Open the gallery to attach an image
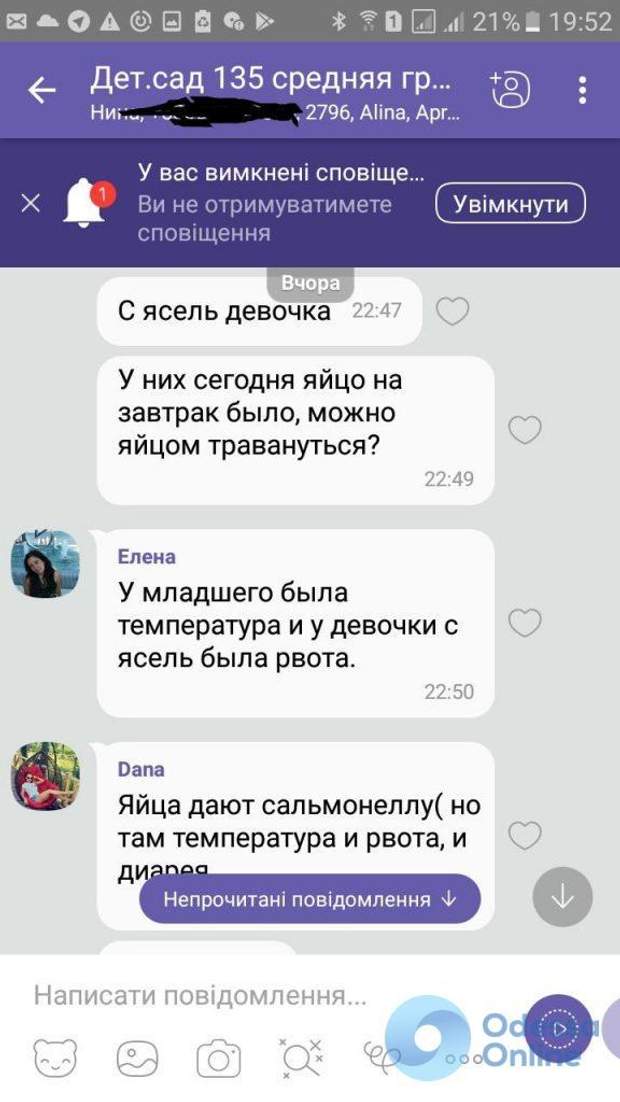Image resolution: width=620 pixels, height=1102 pixels. click(137, 1057)
